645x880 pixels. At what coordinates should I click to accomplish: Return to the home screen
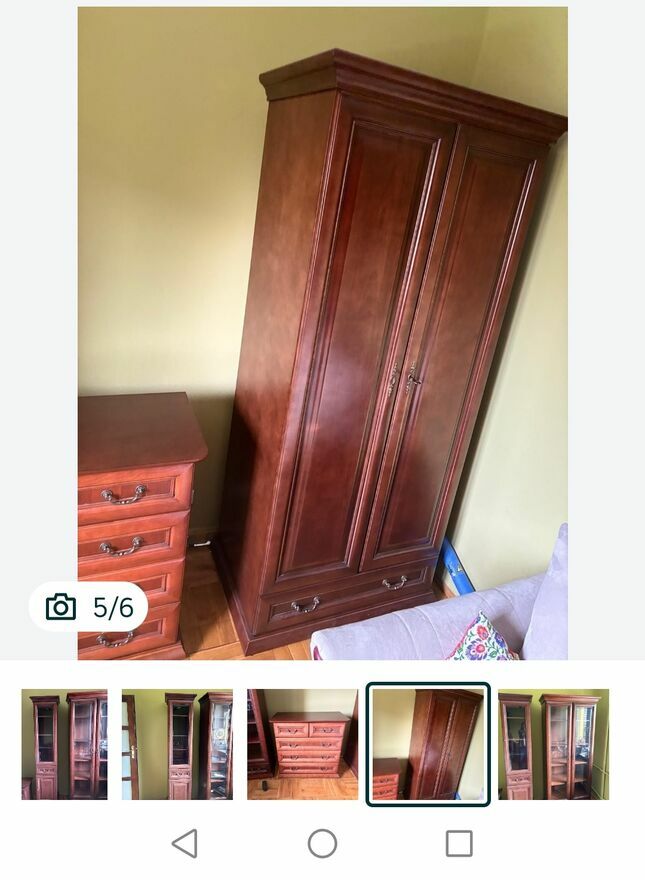click(322, 843)
